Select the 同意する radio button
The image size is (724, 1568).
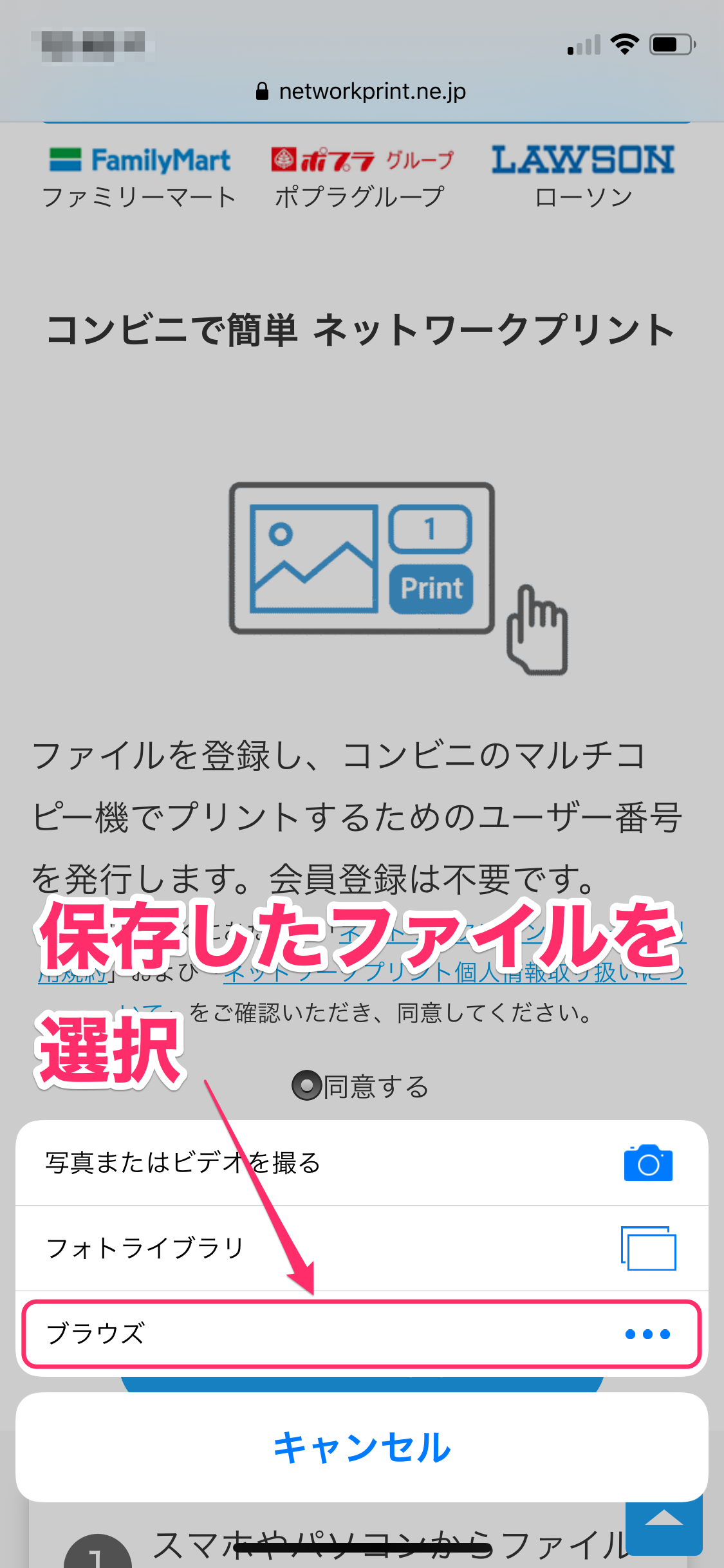[x=307, y=1086]
